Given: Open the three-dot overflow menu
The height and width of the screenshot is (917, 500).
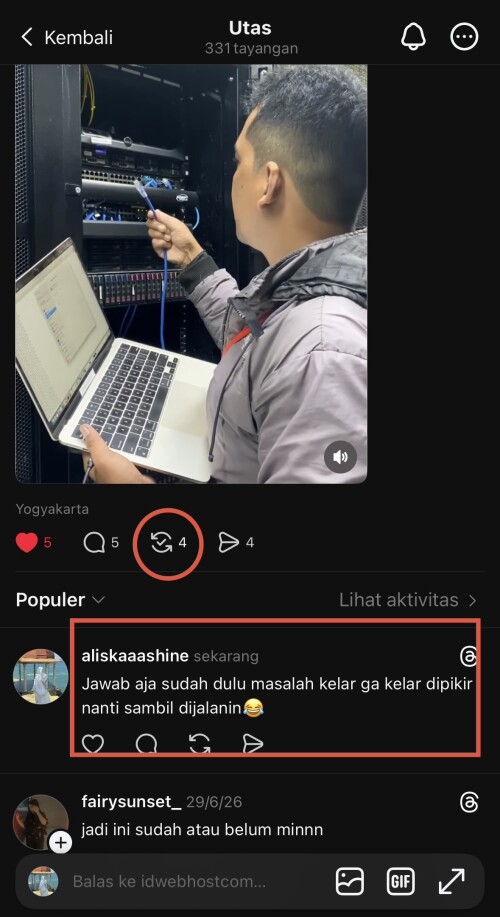Looking at the screenshot, I should coord(464,37).
